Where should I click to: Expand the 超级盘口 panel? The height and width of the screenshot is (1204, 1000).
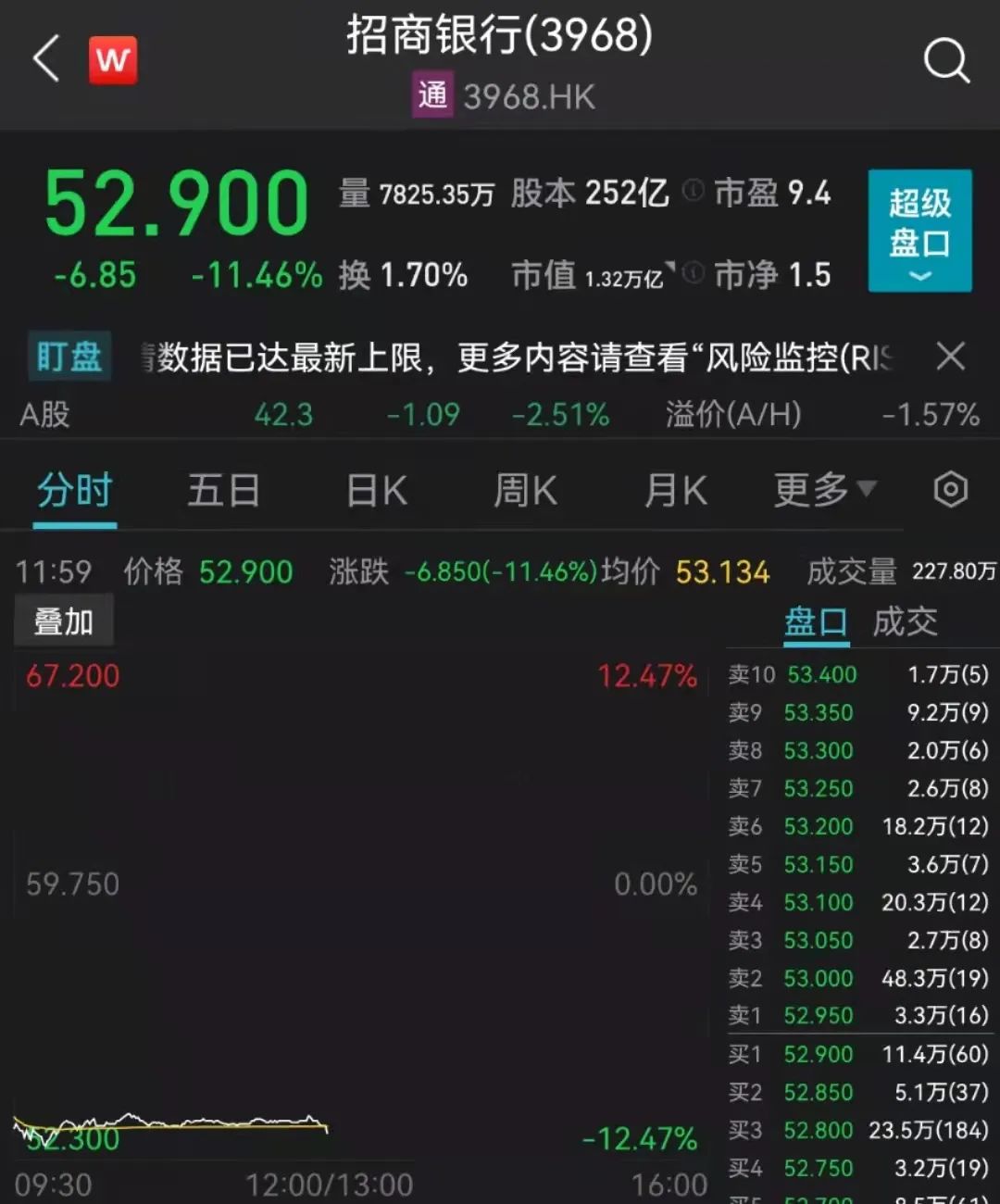[x=919, y=231]
